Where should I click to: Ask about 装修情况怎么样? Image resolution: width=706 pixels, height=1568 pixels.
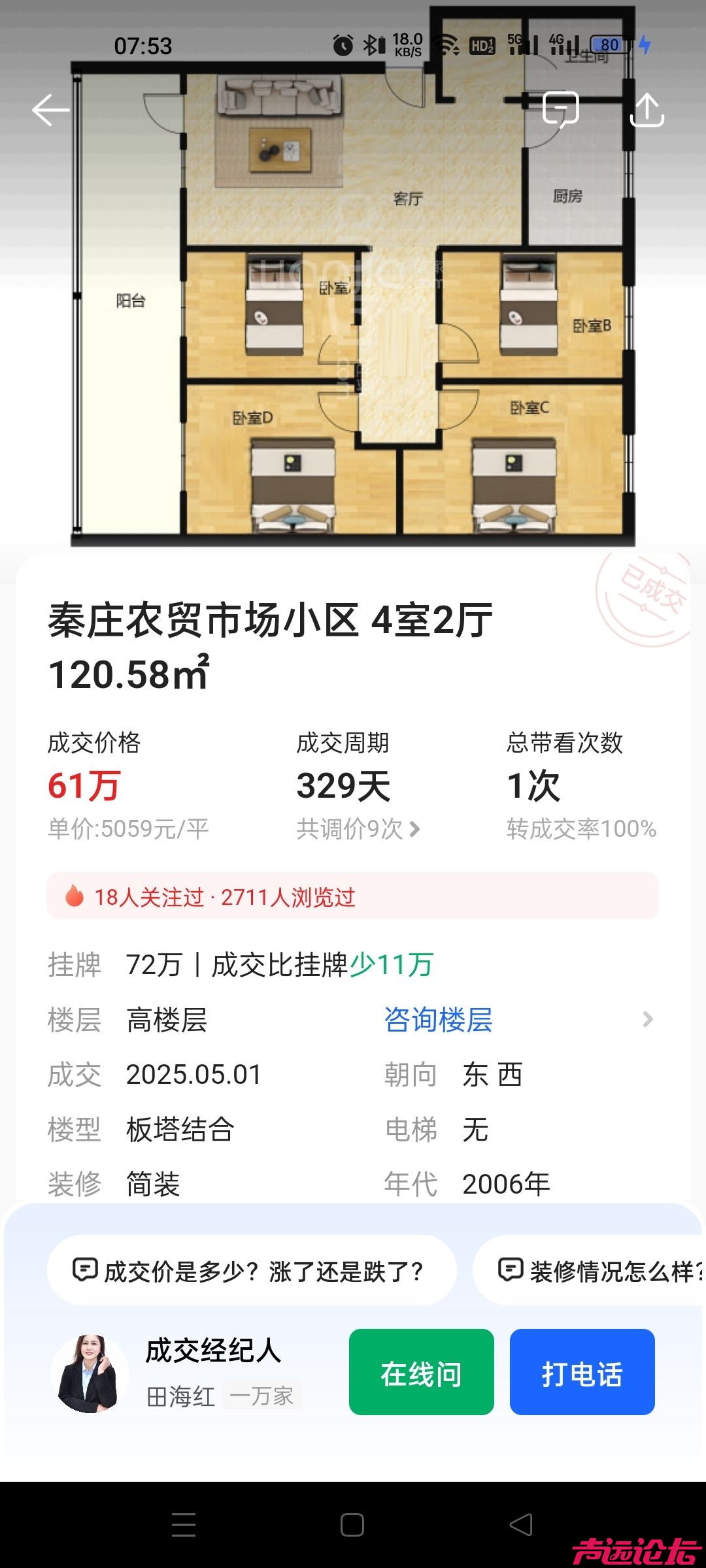[601, 1271]
